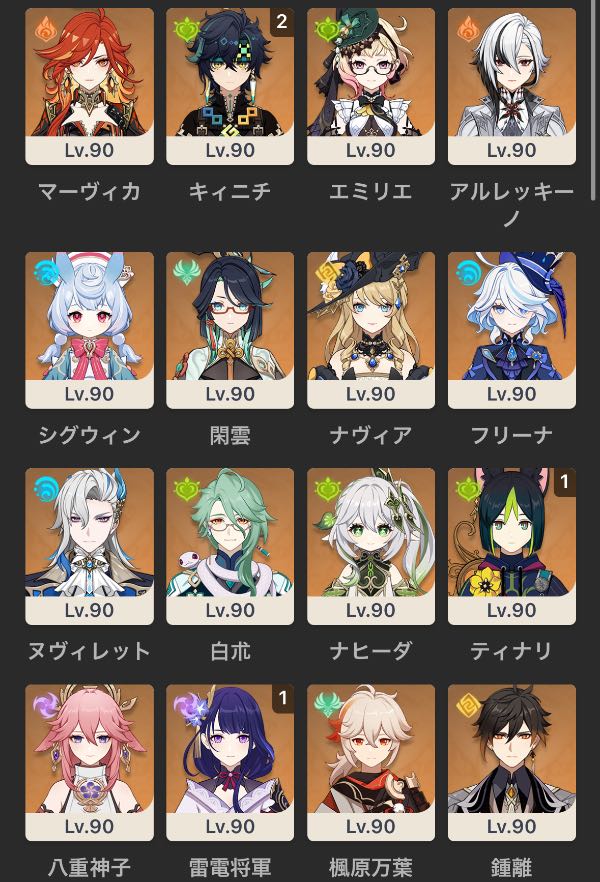Open the ティナリ character card

click(512, 545)
